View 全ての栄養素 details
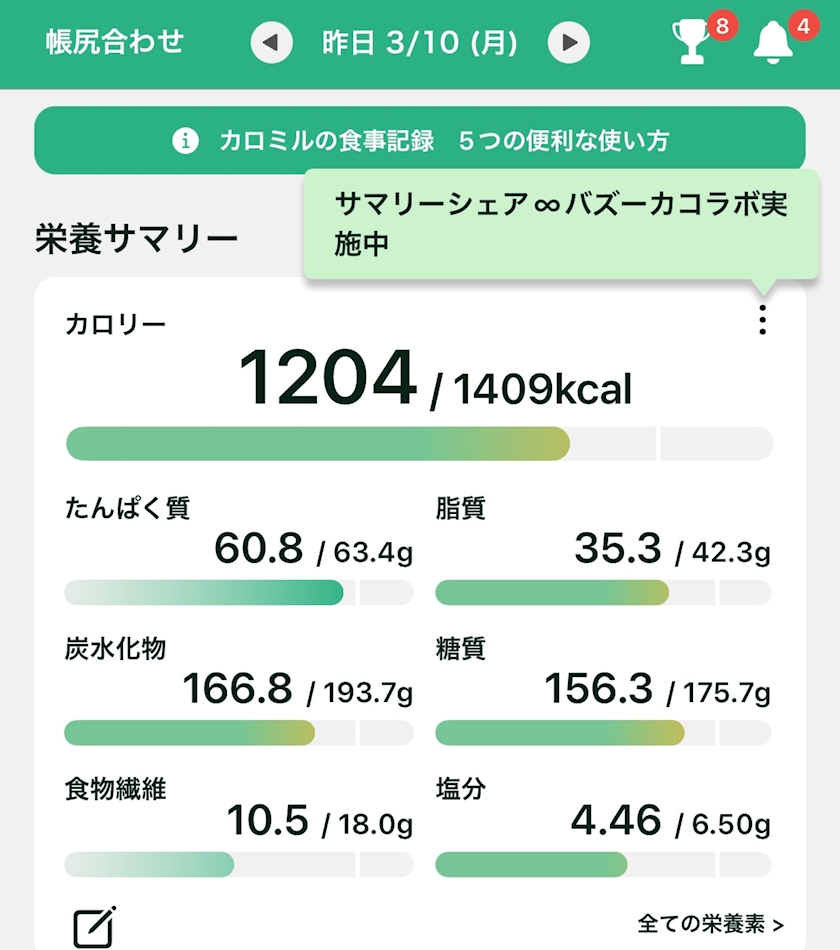Screen dimensions: 840x950 (x=710, y=923)
